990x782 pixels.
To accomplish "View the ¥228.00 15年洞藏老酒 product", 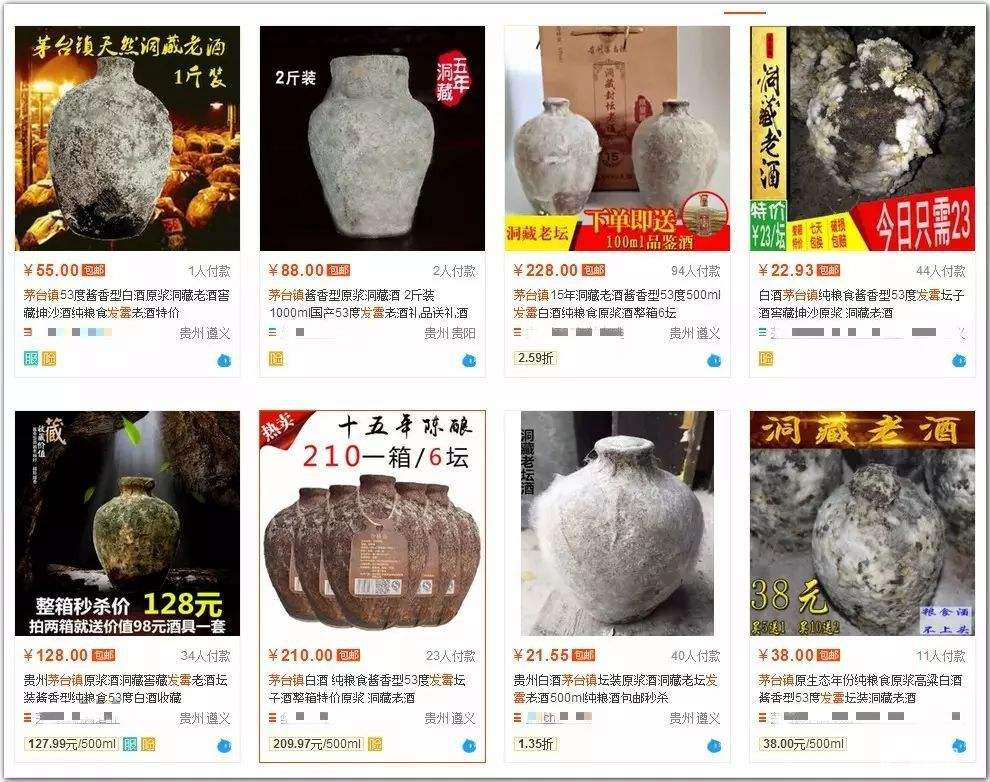I will click(x=617, y=138).
